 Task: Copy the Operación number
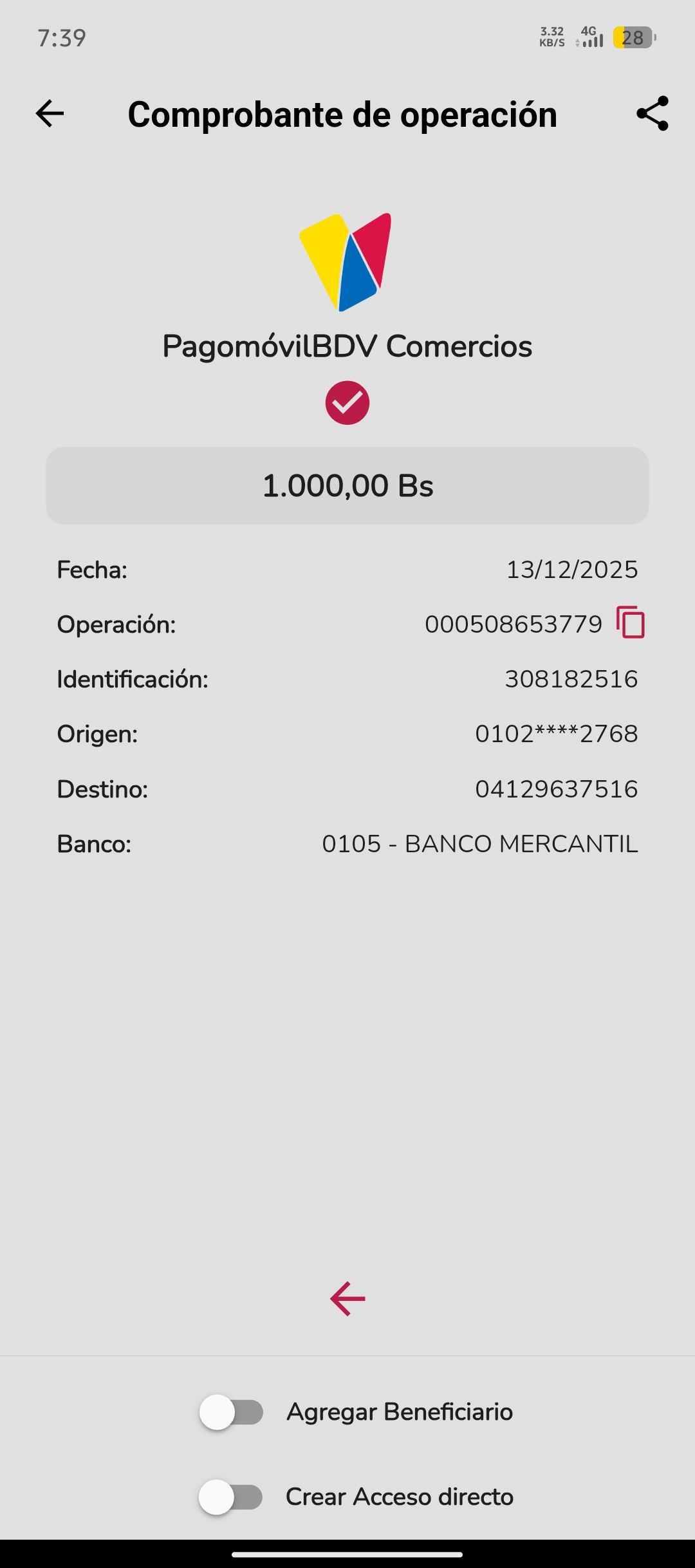click(x=631, y=622)
